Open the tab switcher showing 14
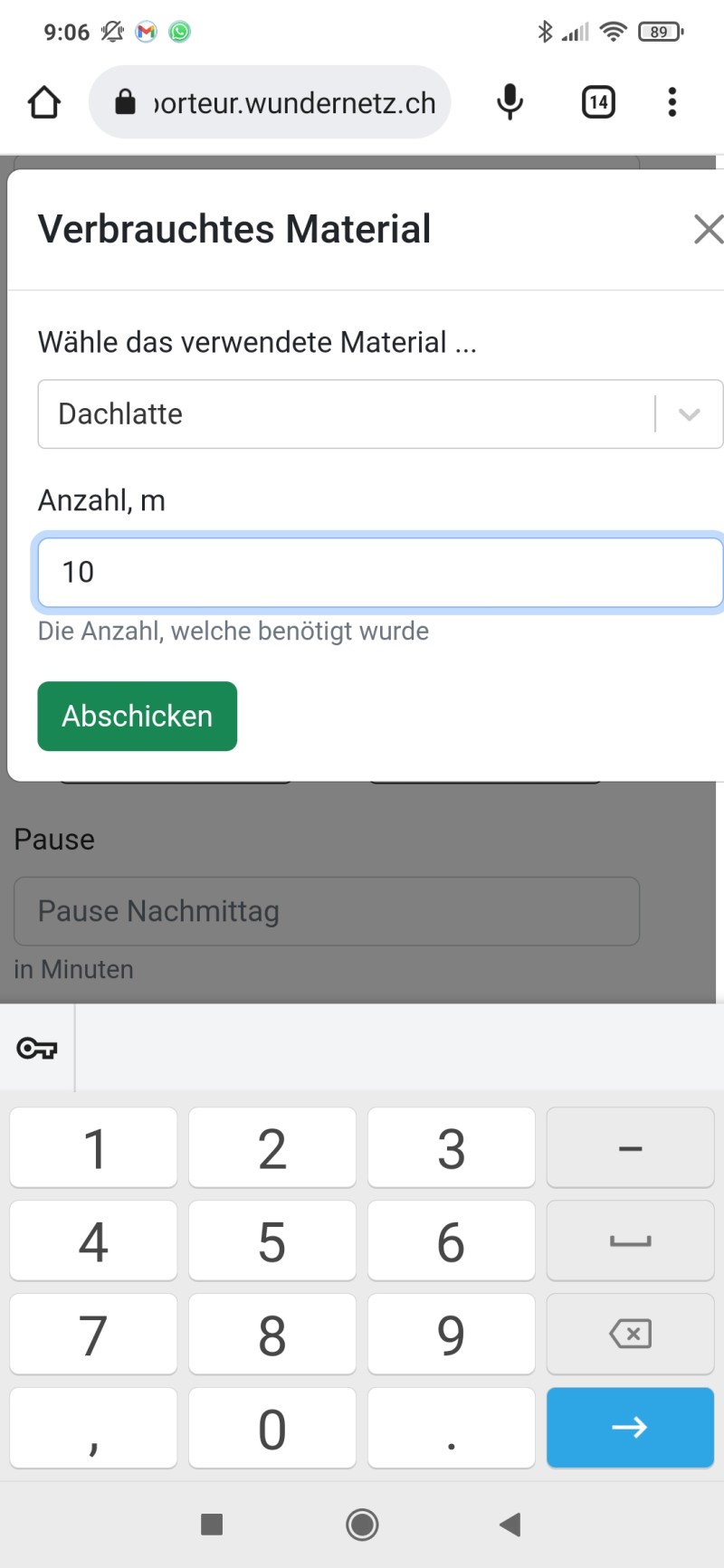 (x=598, y=102)
